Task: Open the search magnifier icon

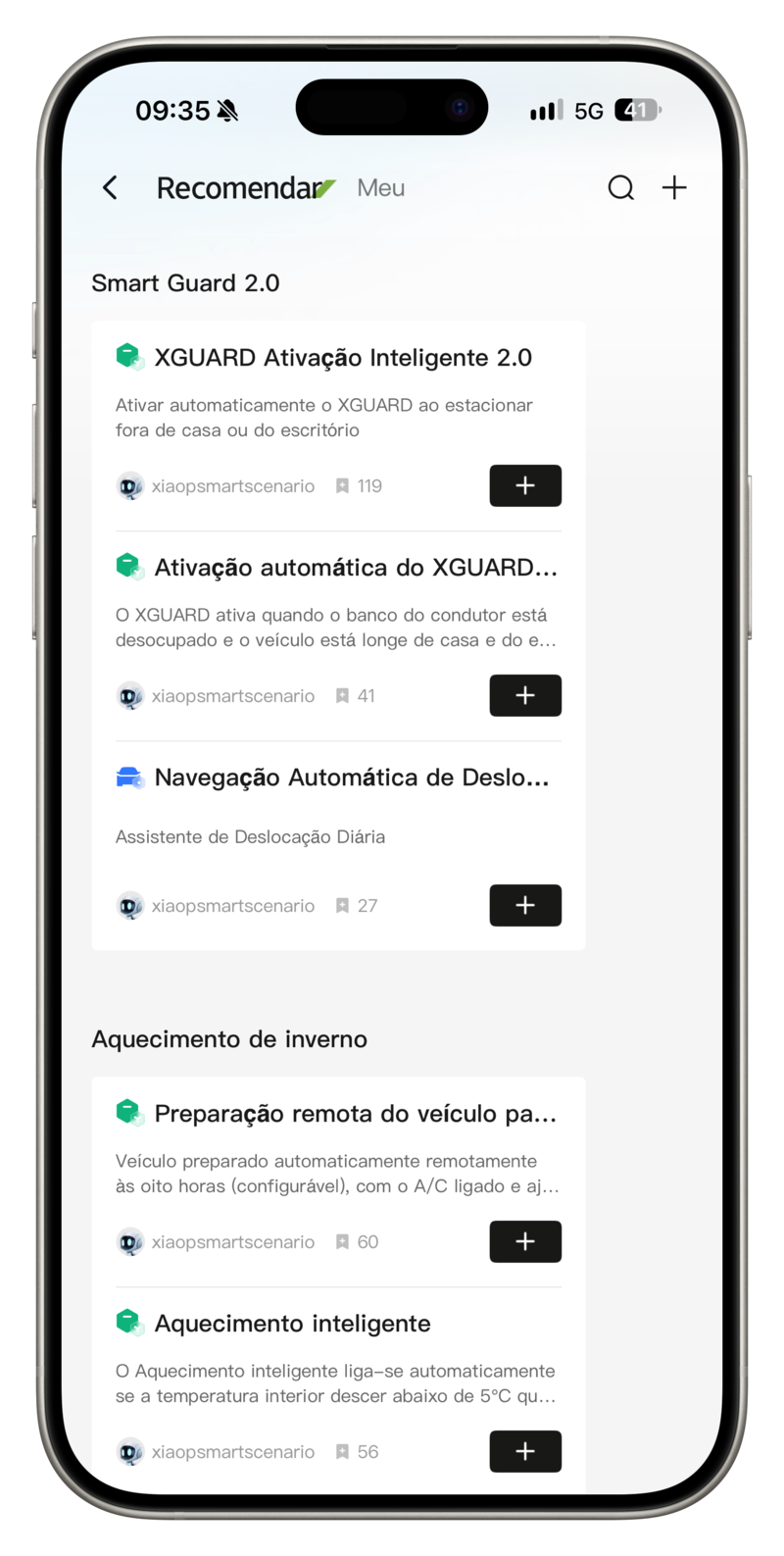Action: tap(620, 187)
